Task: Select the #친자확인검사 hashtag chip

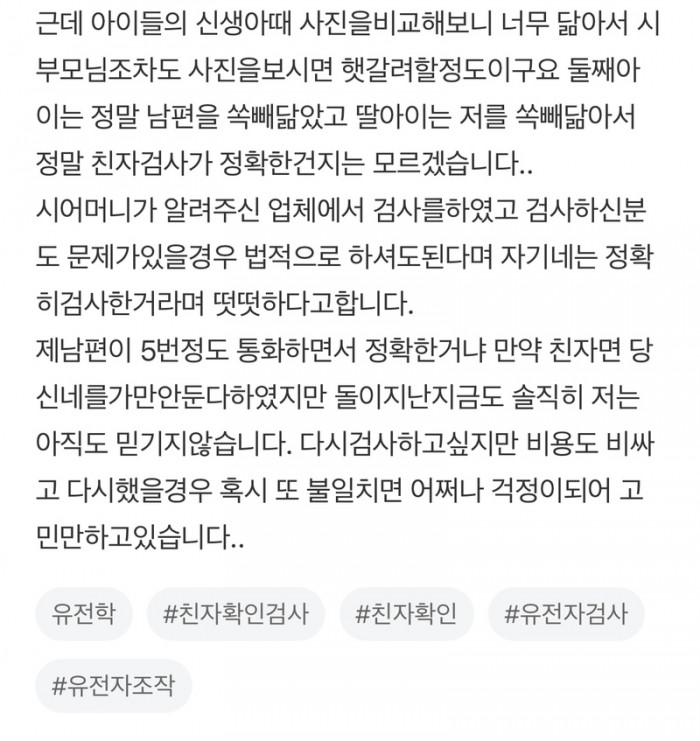Action: tap(236, 614)
